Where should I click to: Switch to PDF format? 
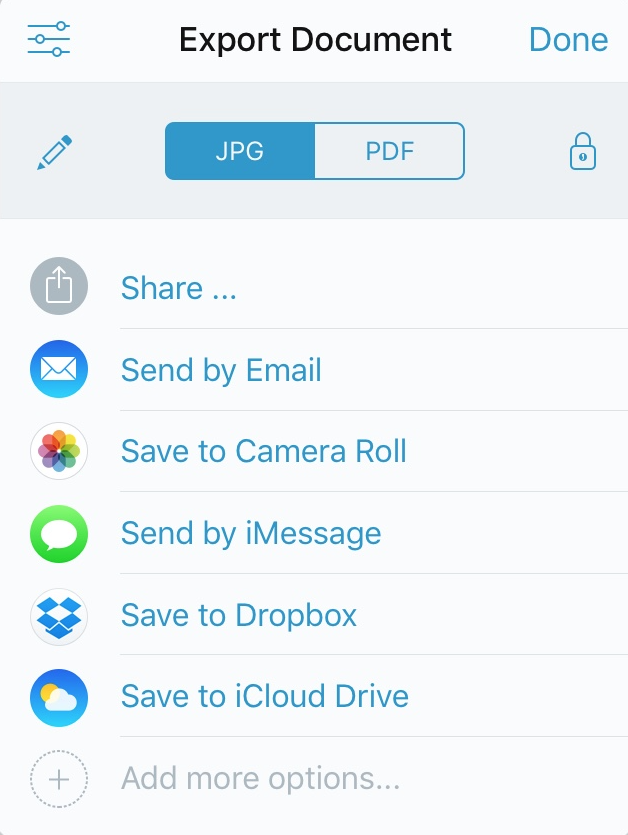389,151
